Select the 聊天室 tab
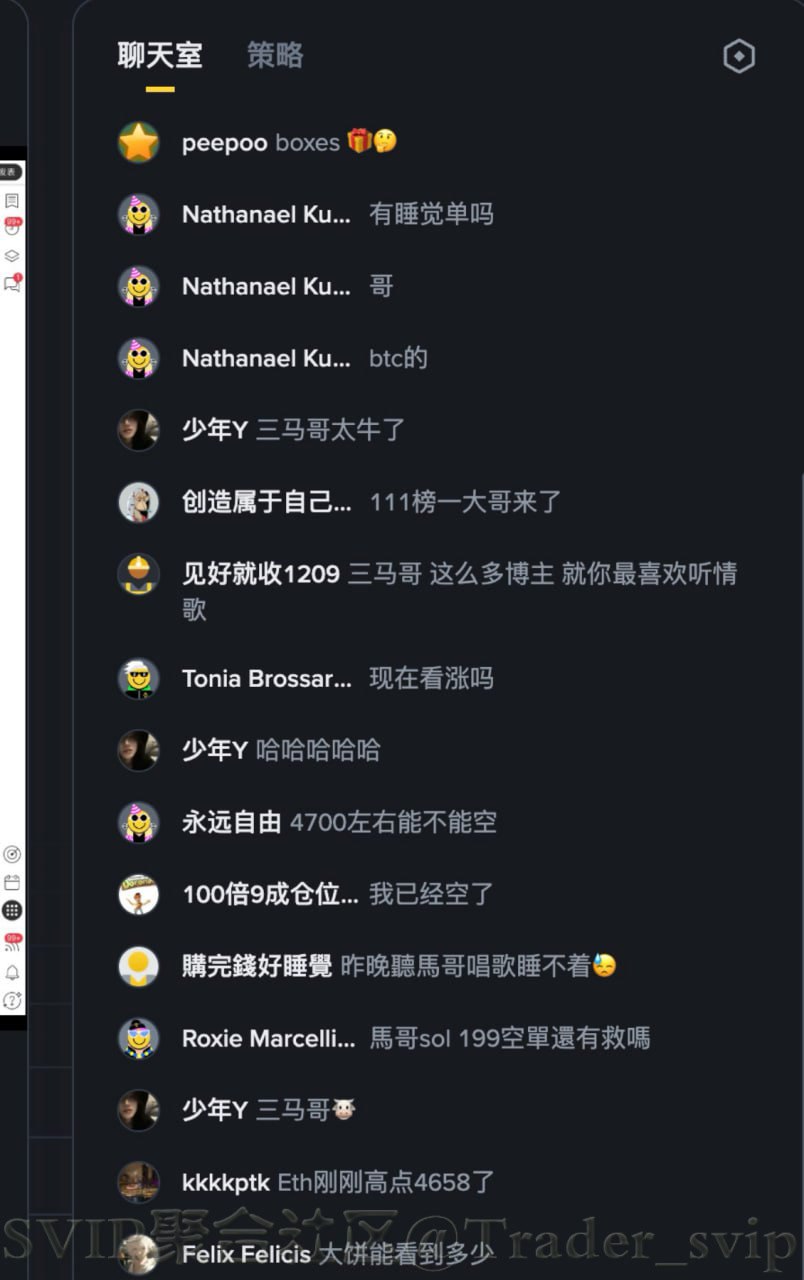The height and width of the screenshot is (1280, 804). click(159, 56)
